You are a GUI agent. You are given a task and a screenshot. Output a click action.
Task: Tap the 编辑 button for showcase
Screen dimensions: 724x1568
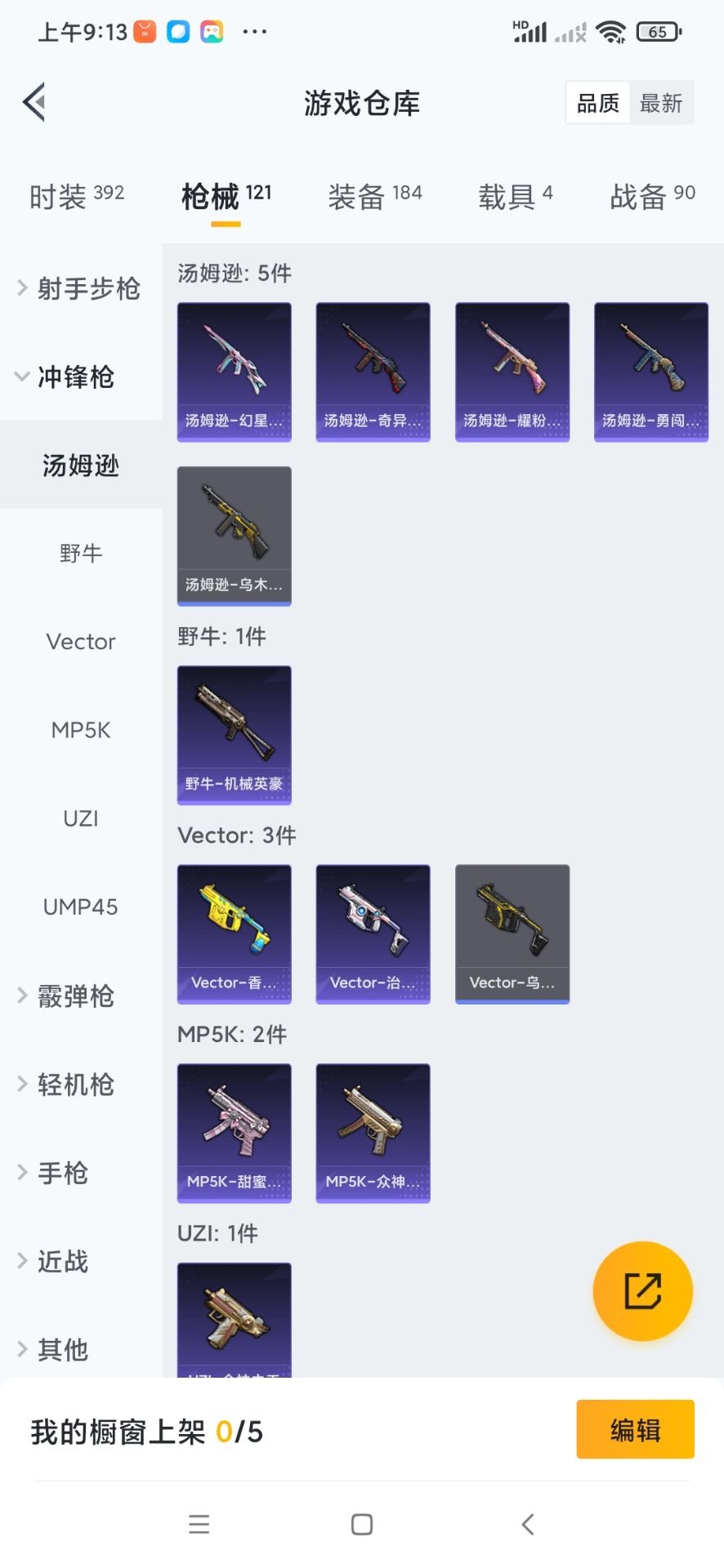coord(635,1430)
